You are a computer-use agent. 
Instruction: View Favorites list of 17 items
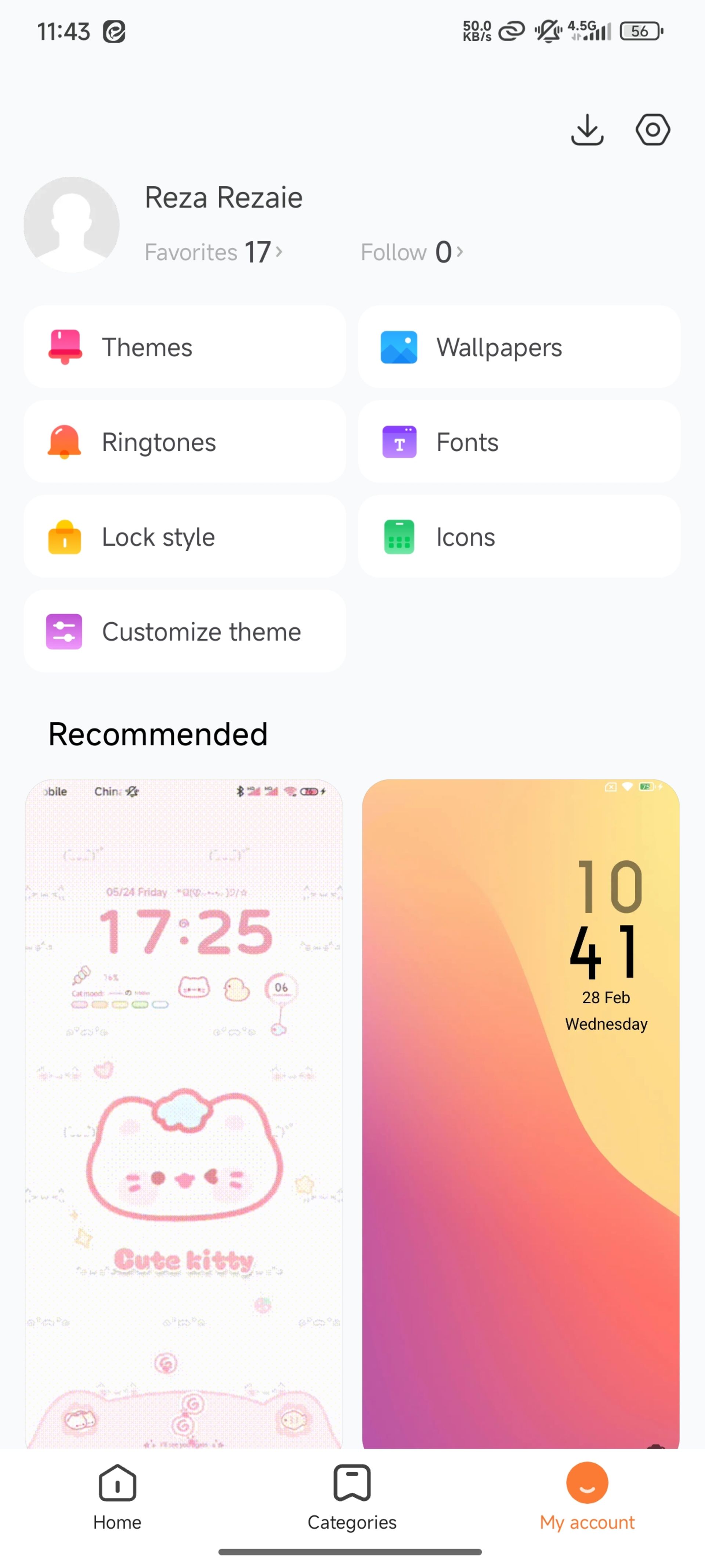click(213, 252)
